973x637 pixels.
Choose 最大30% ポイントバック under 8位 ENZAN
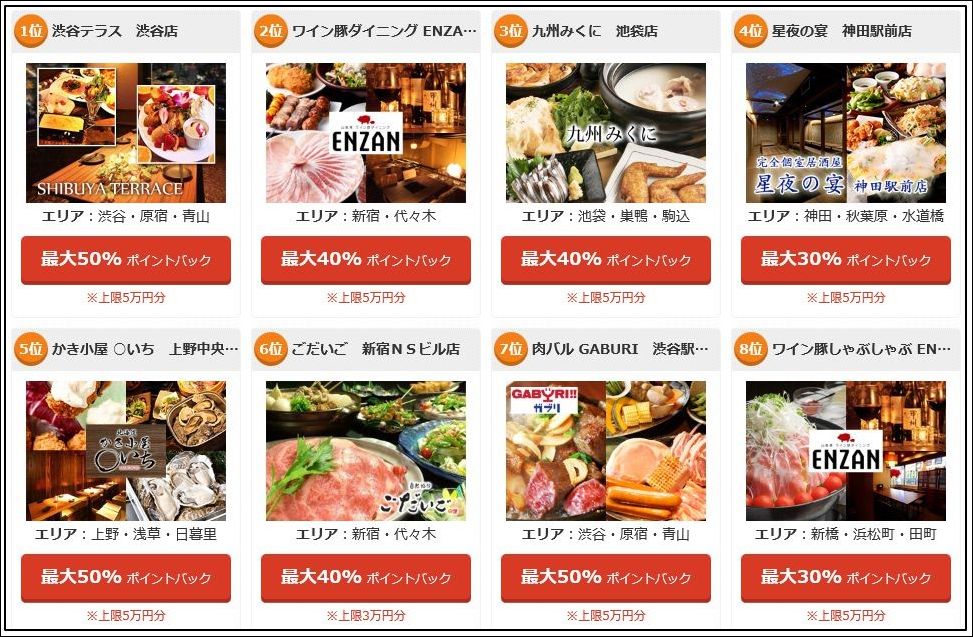(846, 578)
